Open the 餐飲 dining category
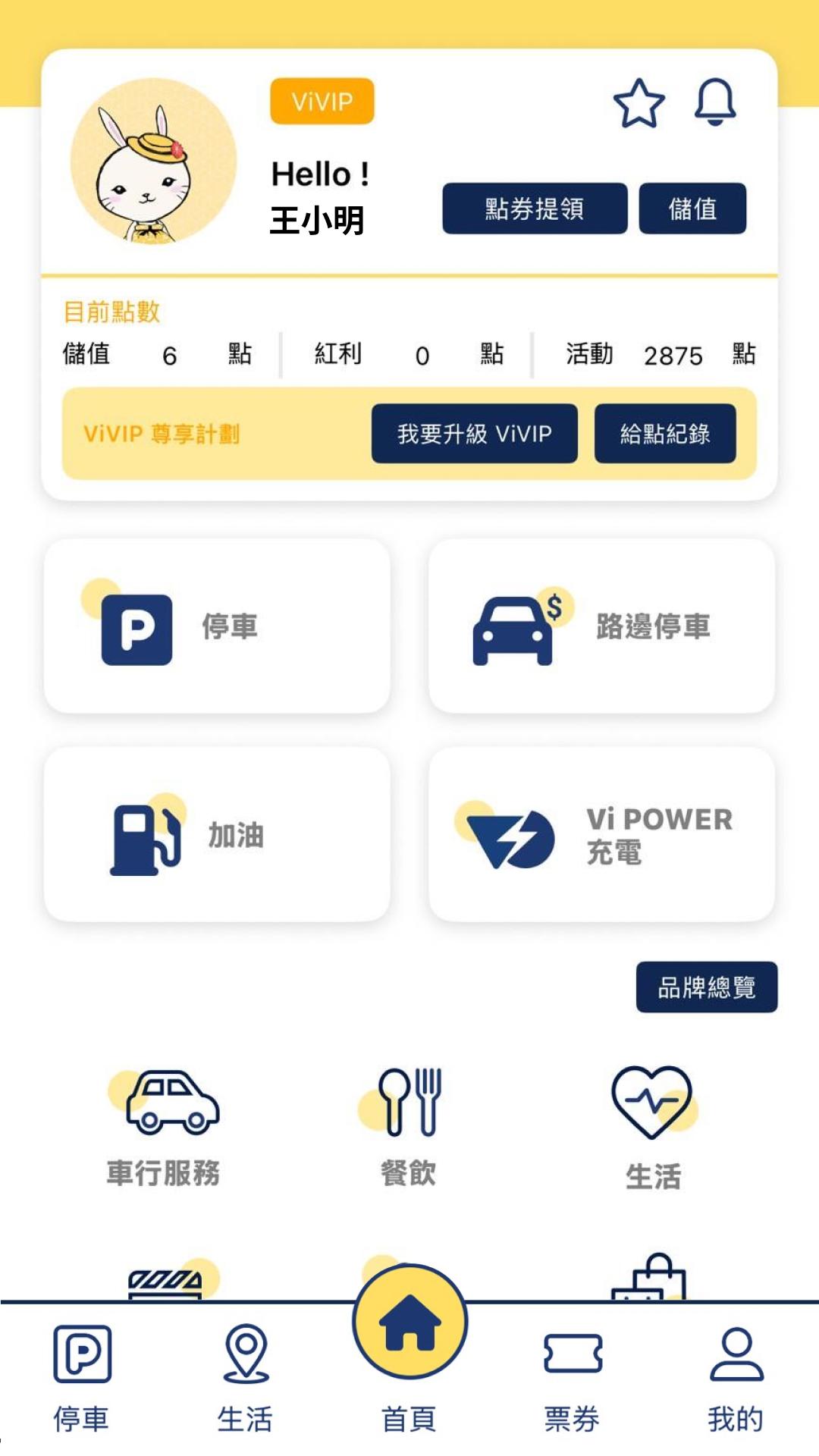The height and width of the screenshot is (1456, 819). click(408, 1126)
